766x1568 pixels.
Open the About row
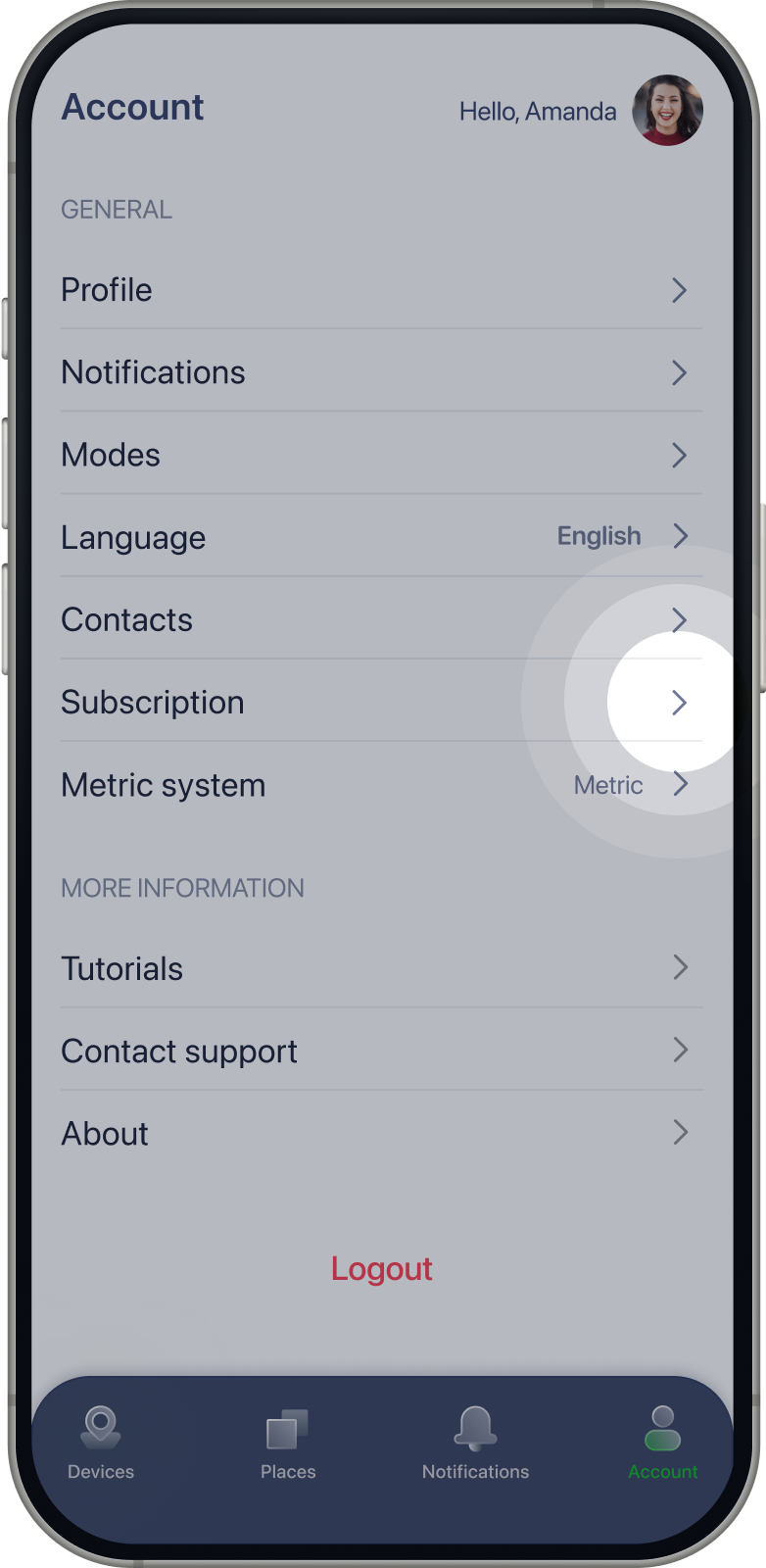pyautogui.click(x=381, y=1133)
